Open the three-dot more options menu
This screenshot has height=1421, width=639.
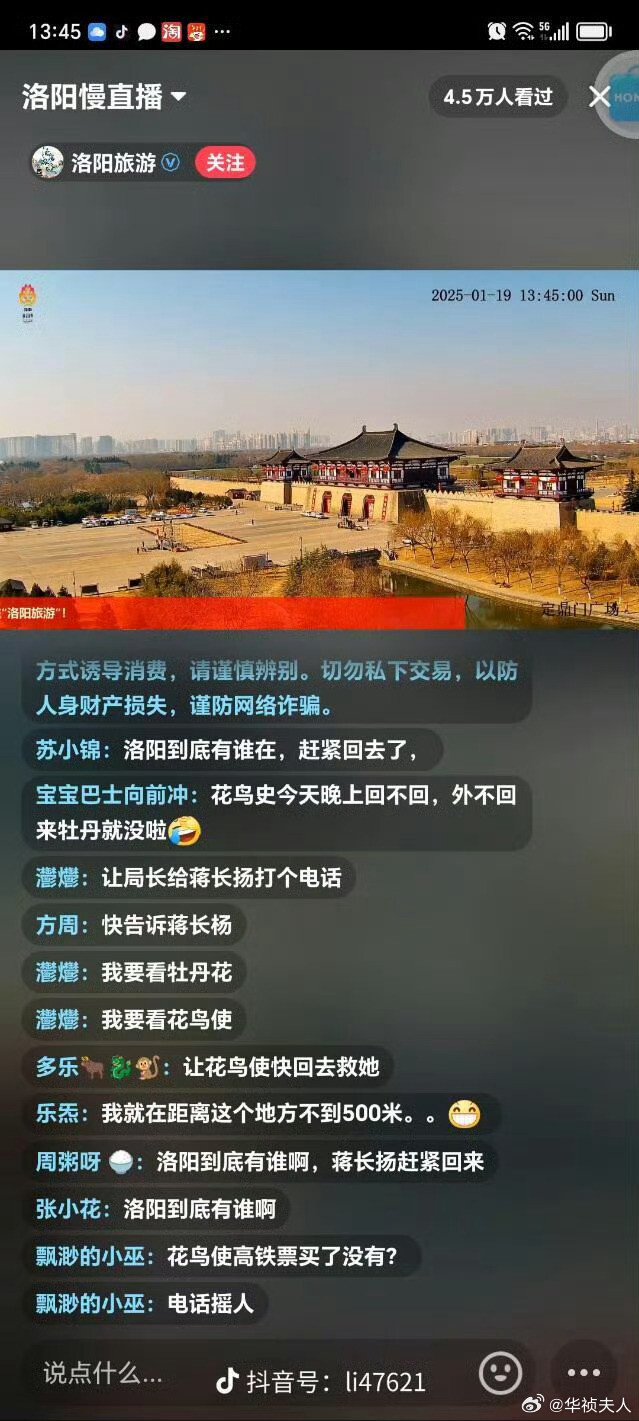(583, 1372)
